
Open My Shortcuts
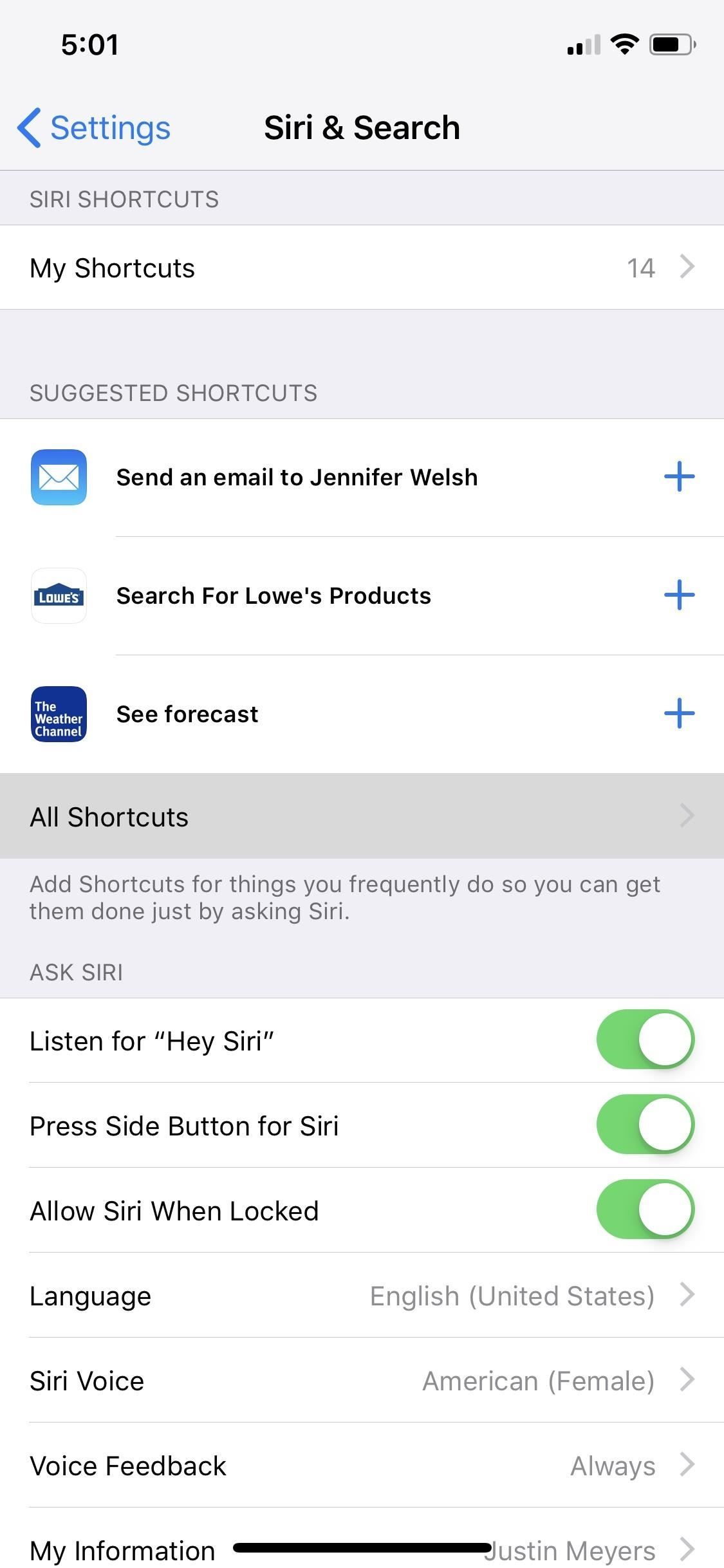pos(362,267)
